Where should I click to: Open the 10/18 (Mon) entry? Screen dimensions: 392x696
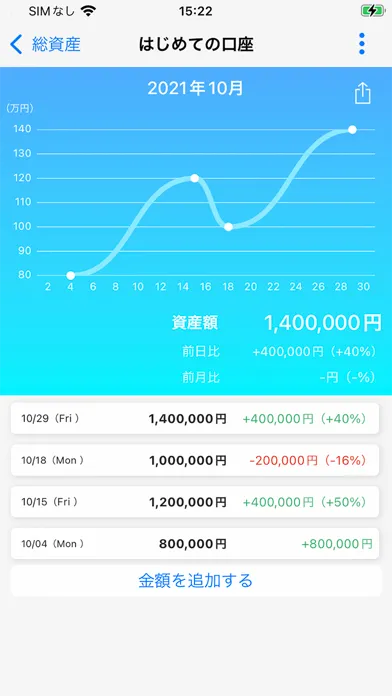coord(195,460)
